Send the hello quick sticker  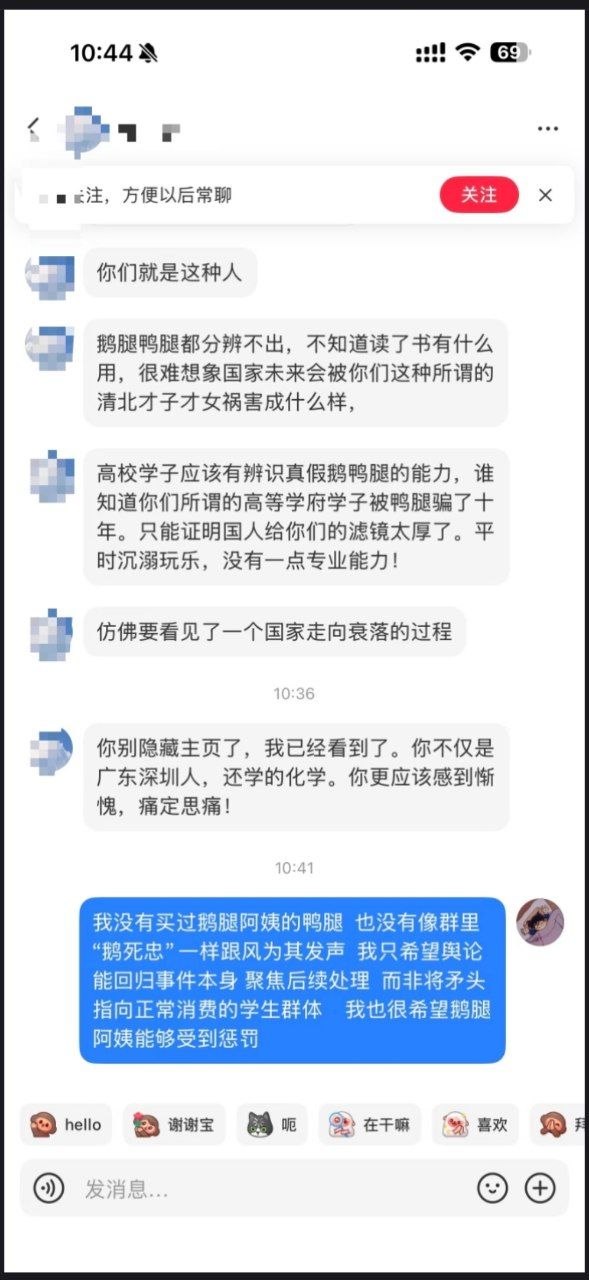coord(66,1125)
